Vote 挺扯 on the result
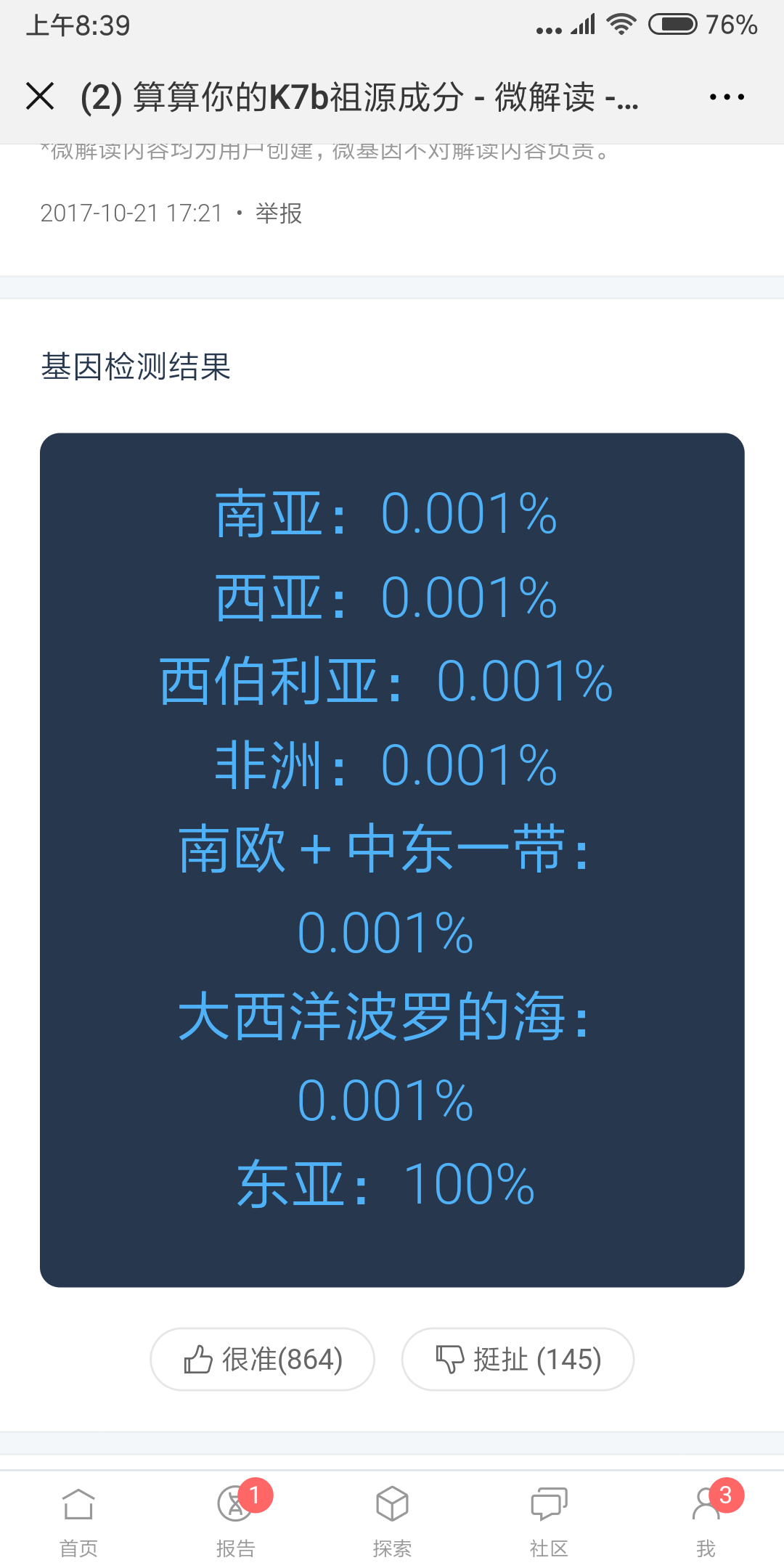This screenshot has width=784, height=1568. tap(518, 1359)
